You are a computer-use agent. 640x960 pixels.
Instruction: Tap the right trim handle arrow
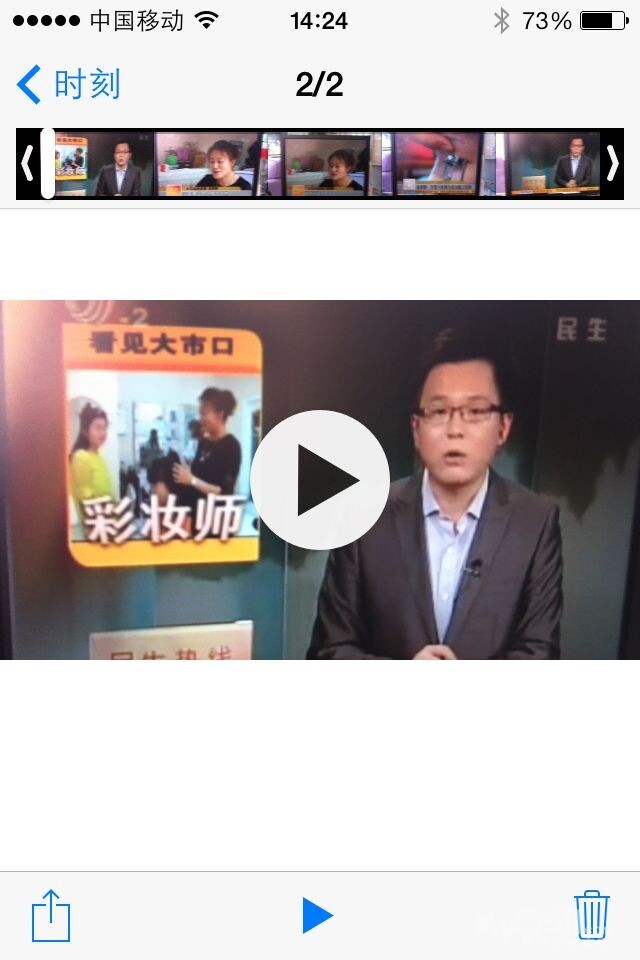612,163
